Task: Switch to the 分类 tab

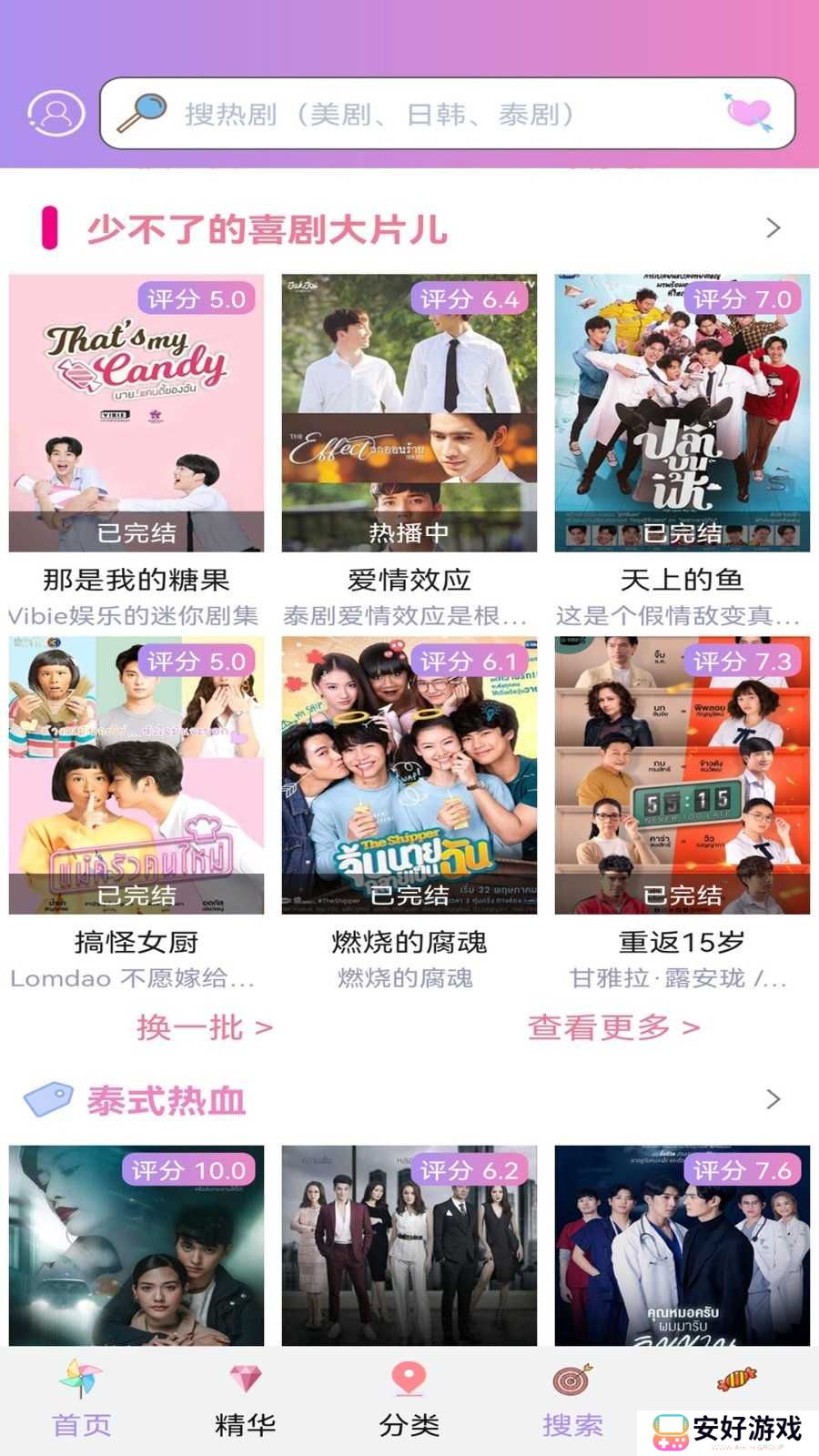Action: (x=409, y=1400)
